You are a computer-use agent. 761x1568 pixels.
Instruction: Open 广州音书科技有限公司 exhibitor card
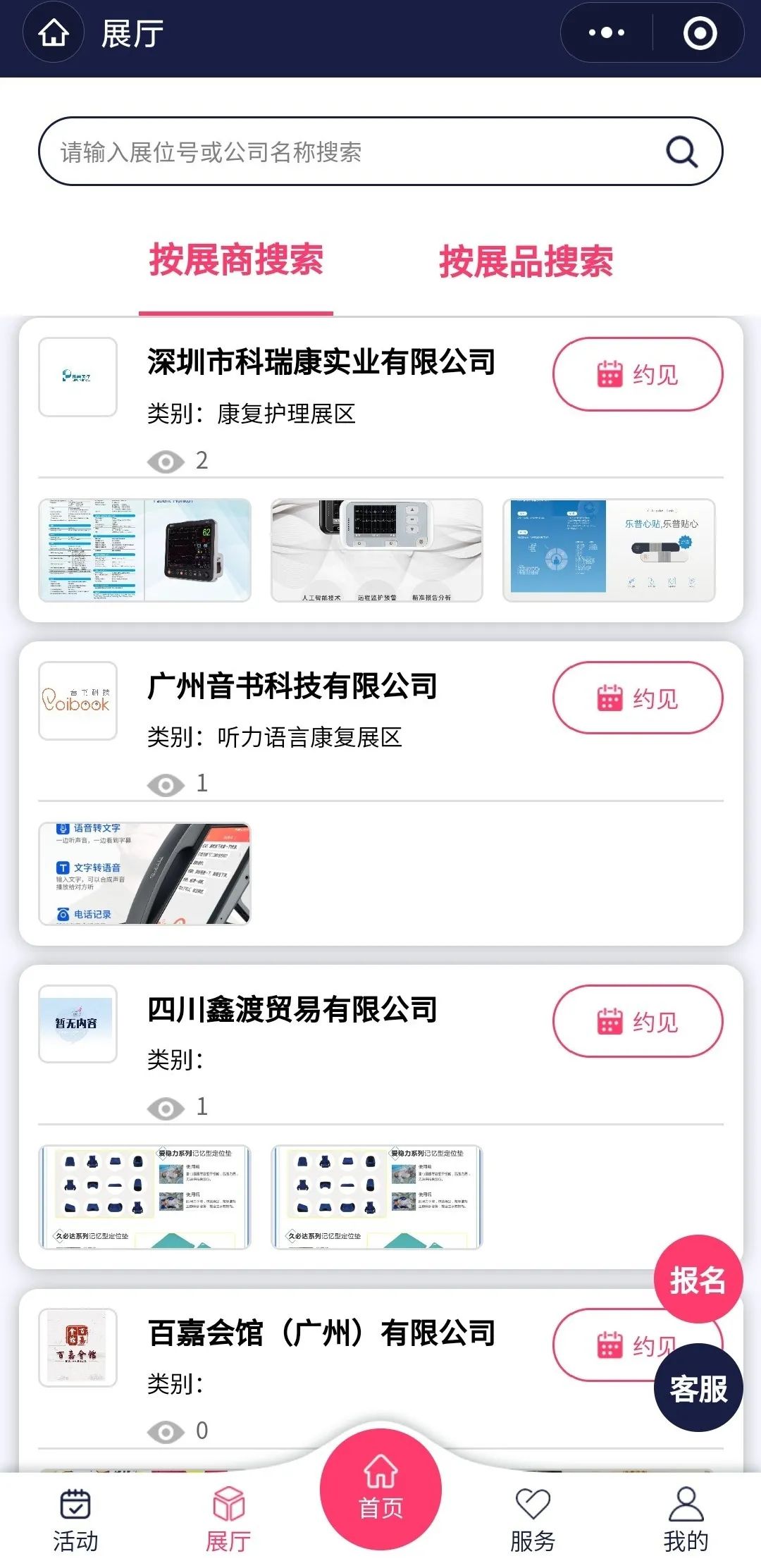pyautogui.click(x=292, y=686)
